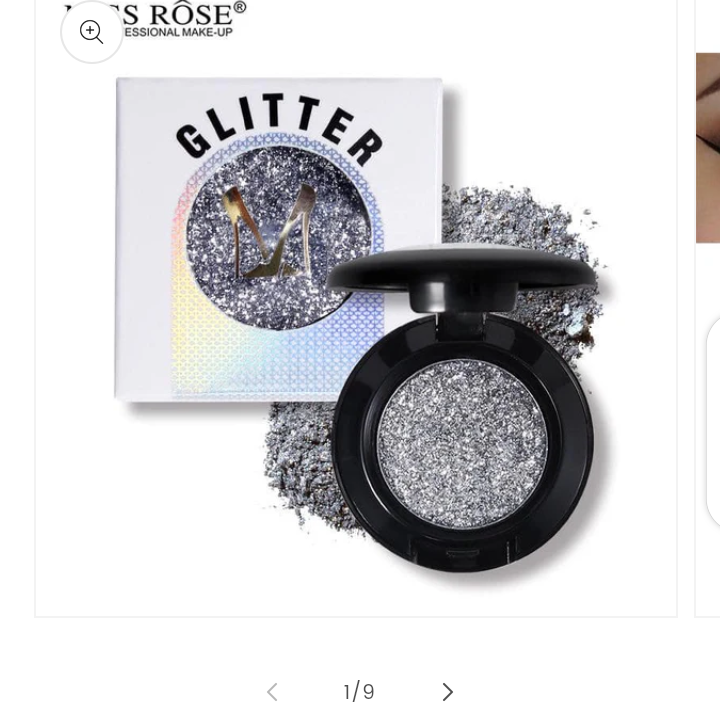
Task: Go to the previous gallery image
Action: coord(272,692)
